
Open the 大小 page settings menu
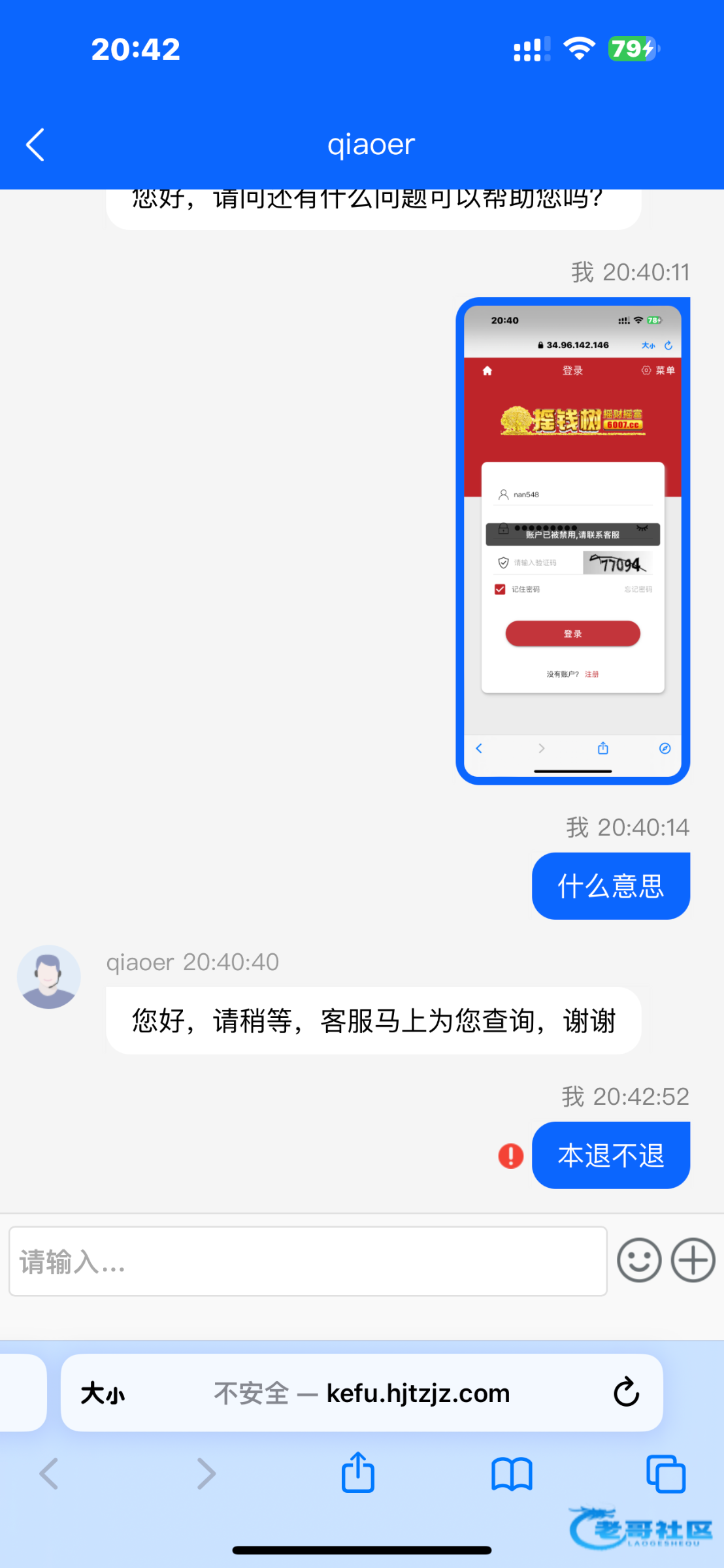pos(103,1394)
